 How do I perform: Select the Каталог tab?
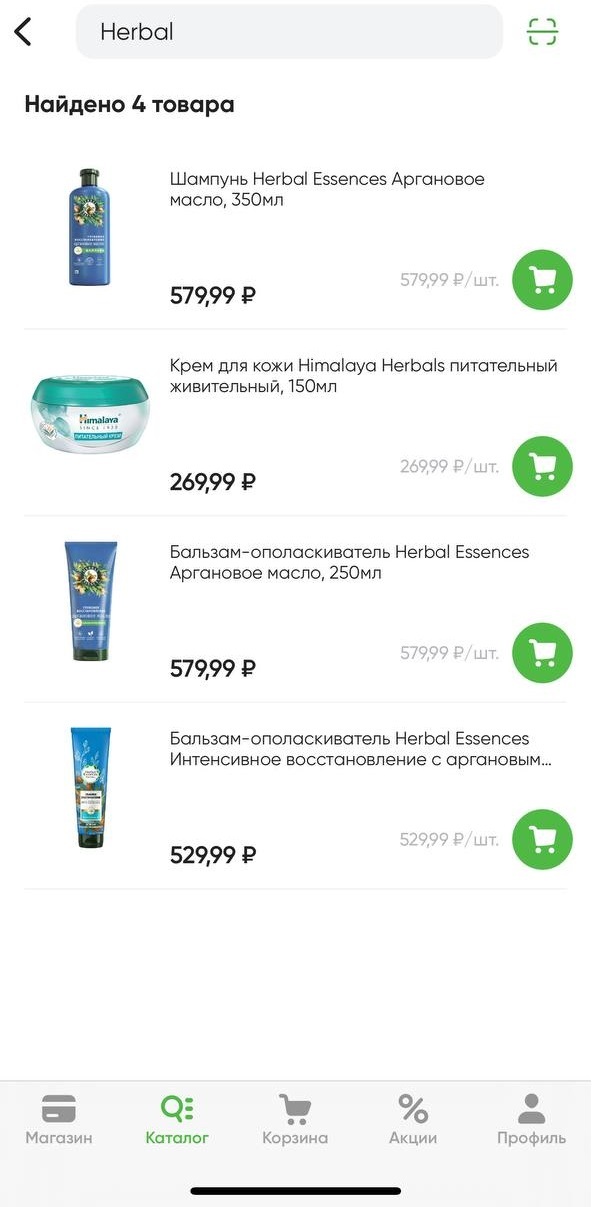177,1120
